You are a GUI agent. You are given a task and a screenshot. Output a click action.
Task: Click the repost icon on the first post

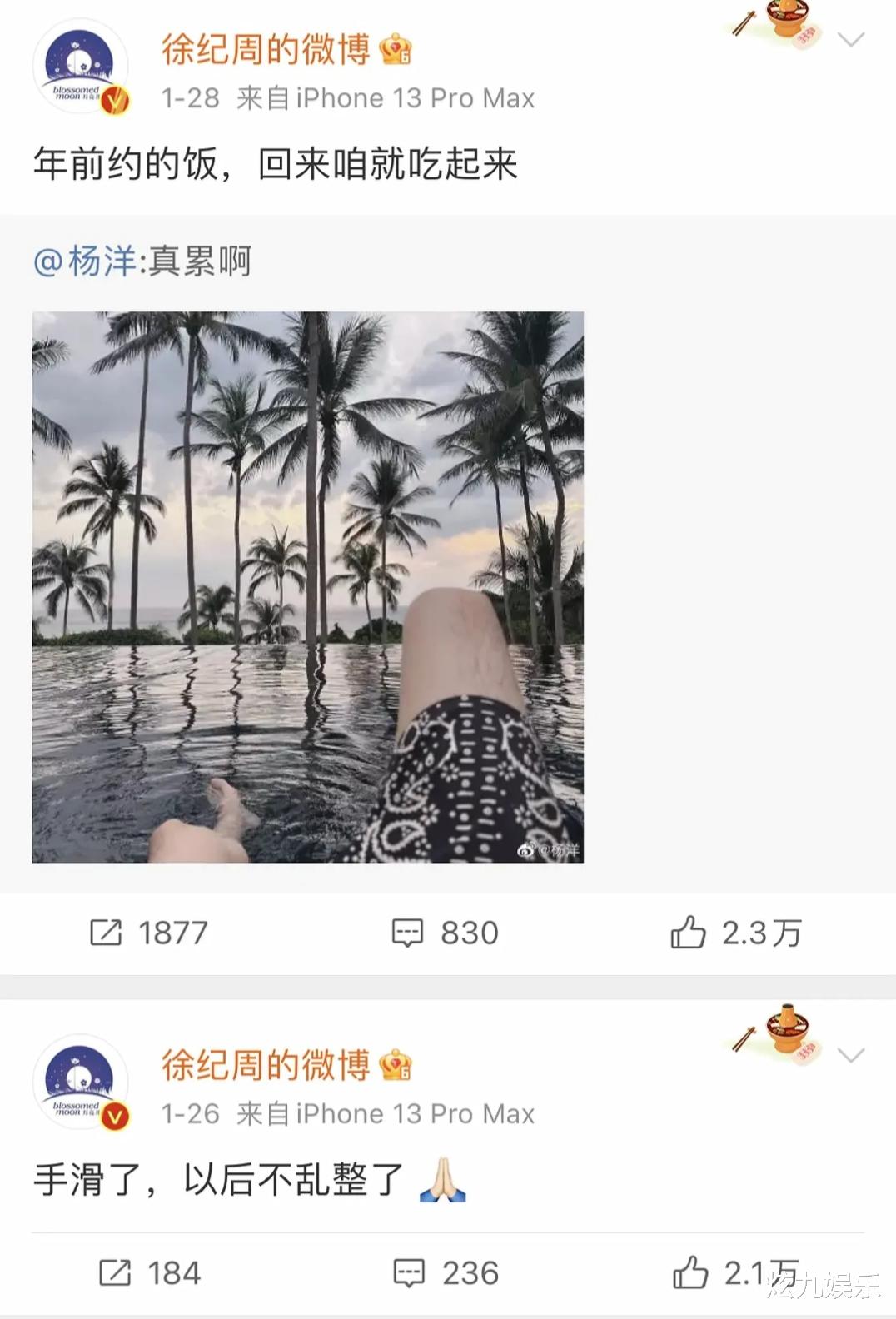pyautogui.click(x=107, y=934)
